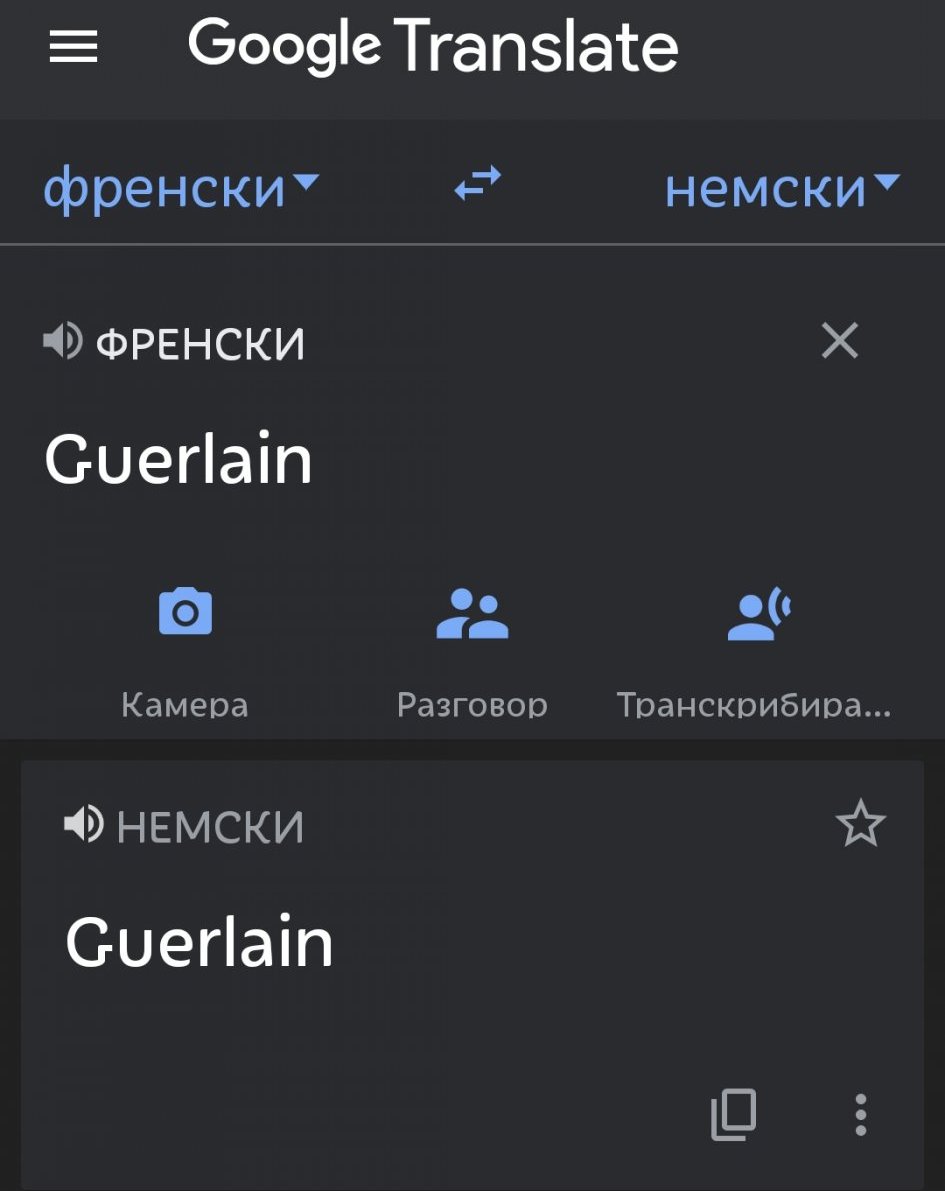Copy the translated text
The image size is (945, 1191).
(x=733, y=1114)
